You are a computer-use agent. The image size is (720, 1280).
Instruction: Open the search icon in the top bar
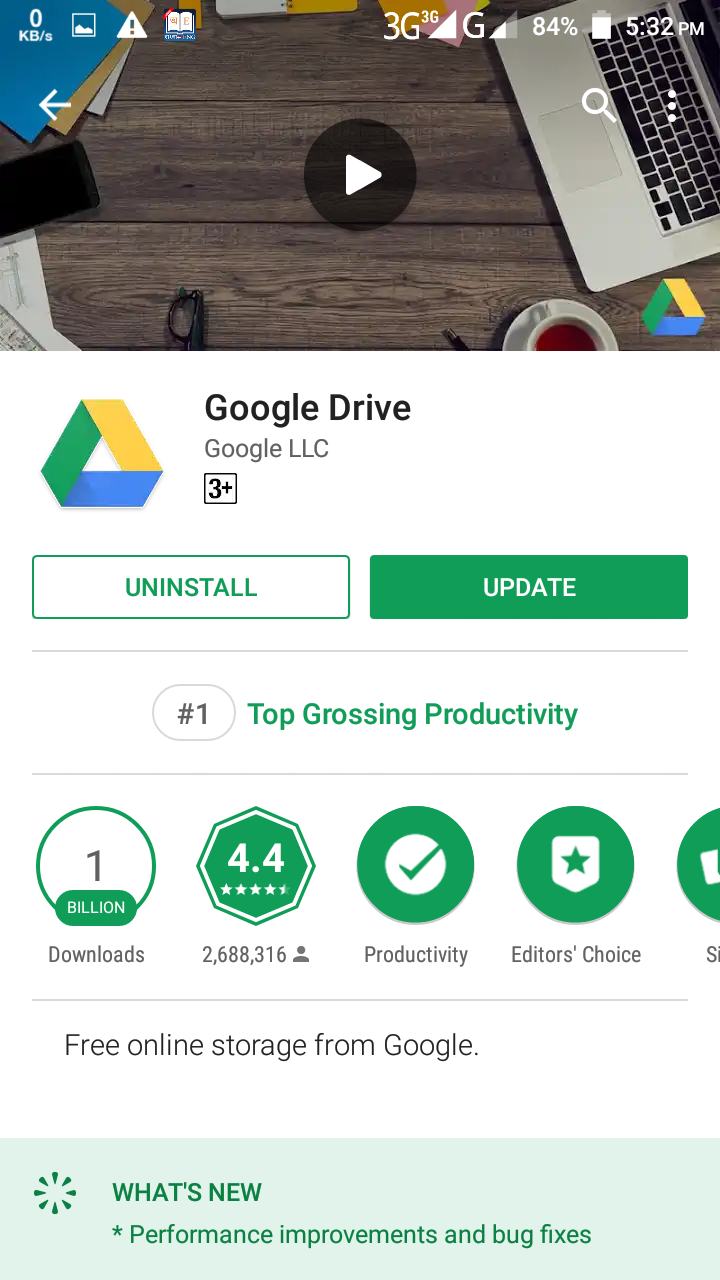tap(598, 105)
